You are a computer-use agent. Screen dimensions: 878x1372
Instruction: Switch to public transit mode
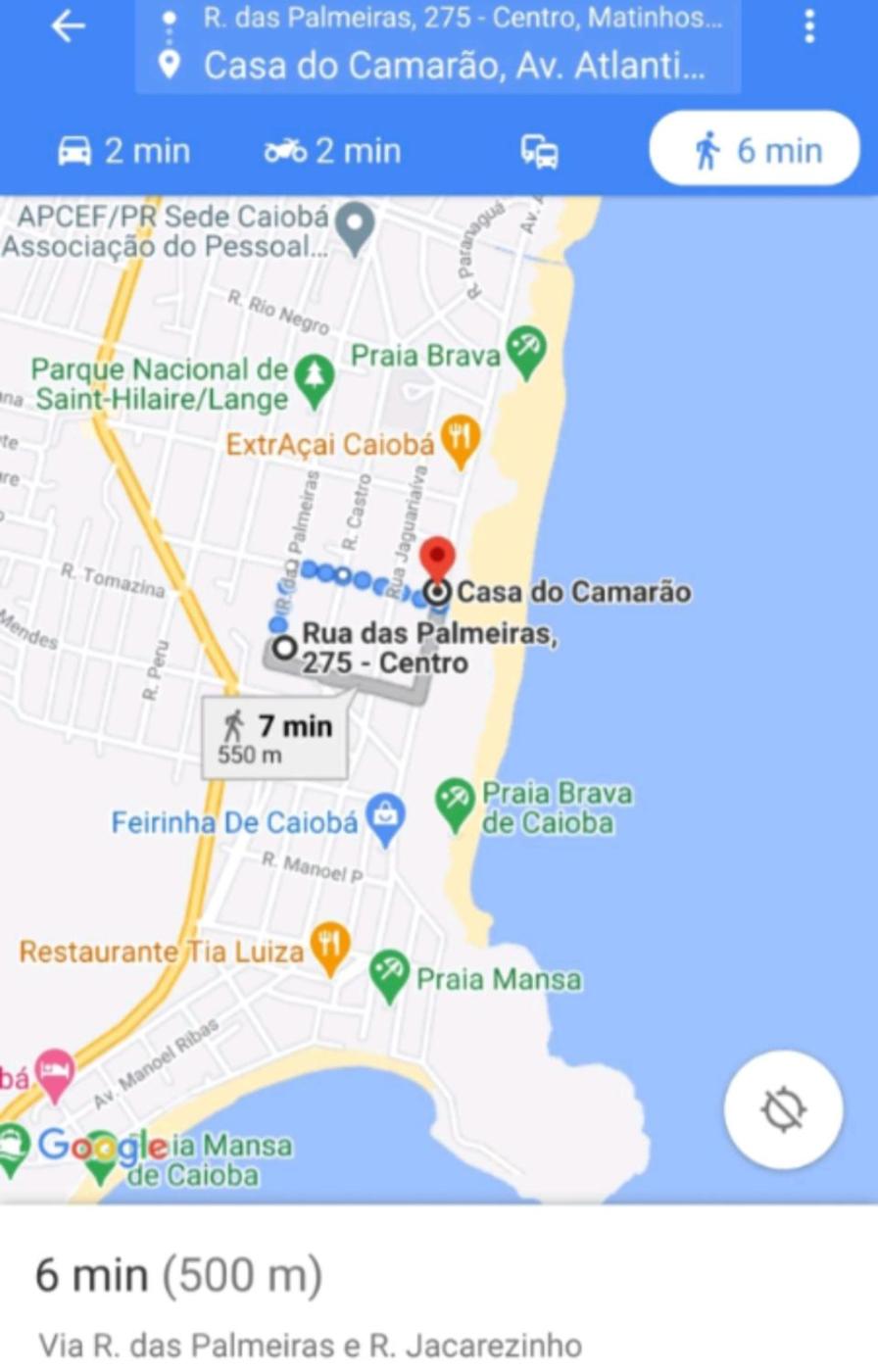(540, 152)
